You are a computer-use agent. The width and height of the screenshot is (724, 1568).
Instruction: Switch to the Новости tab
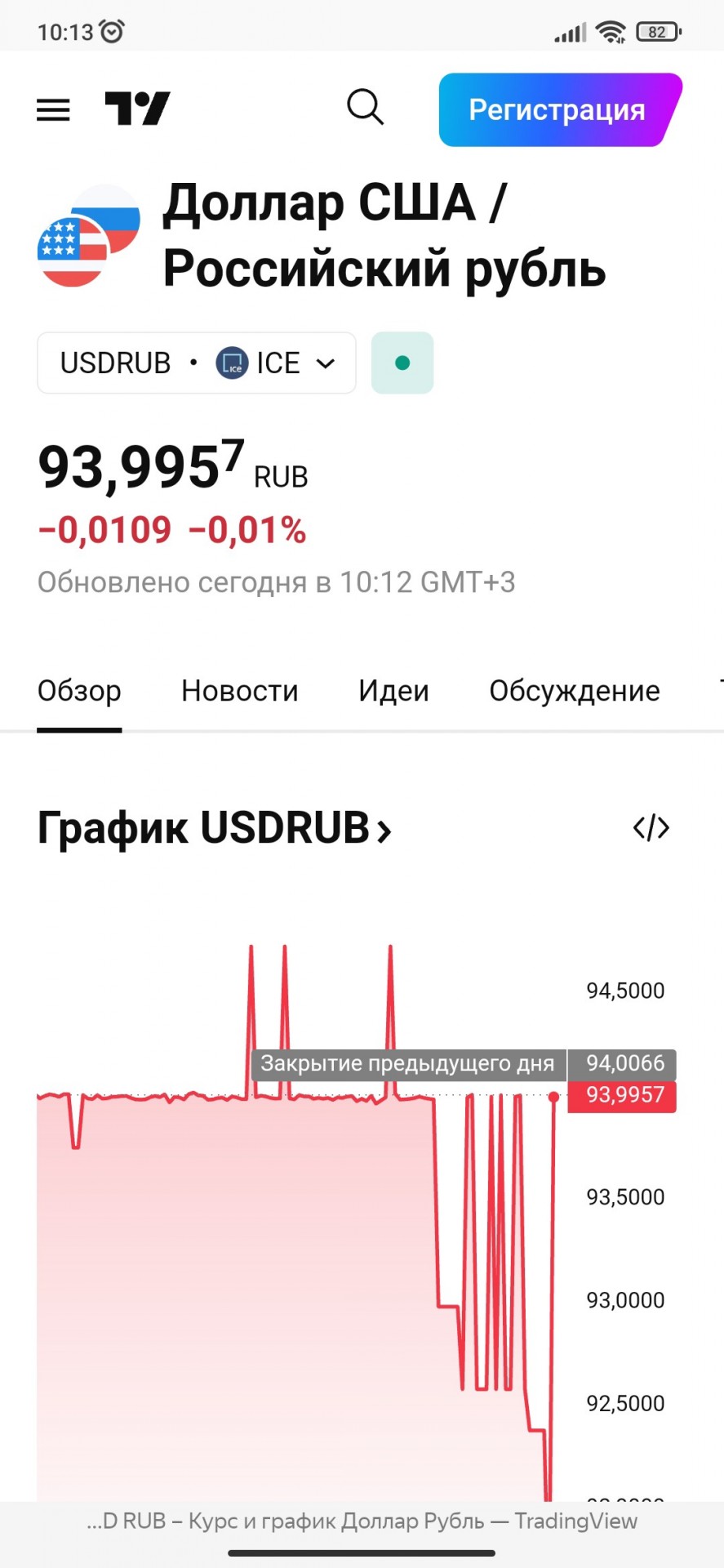240,691
